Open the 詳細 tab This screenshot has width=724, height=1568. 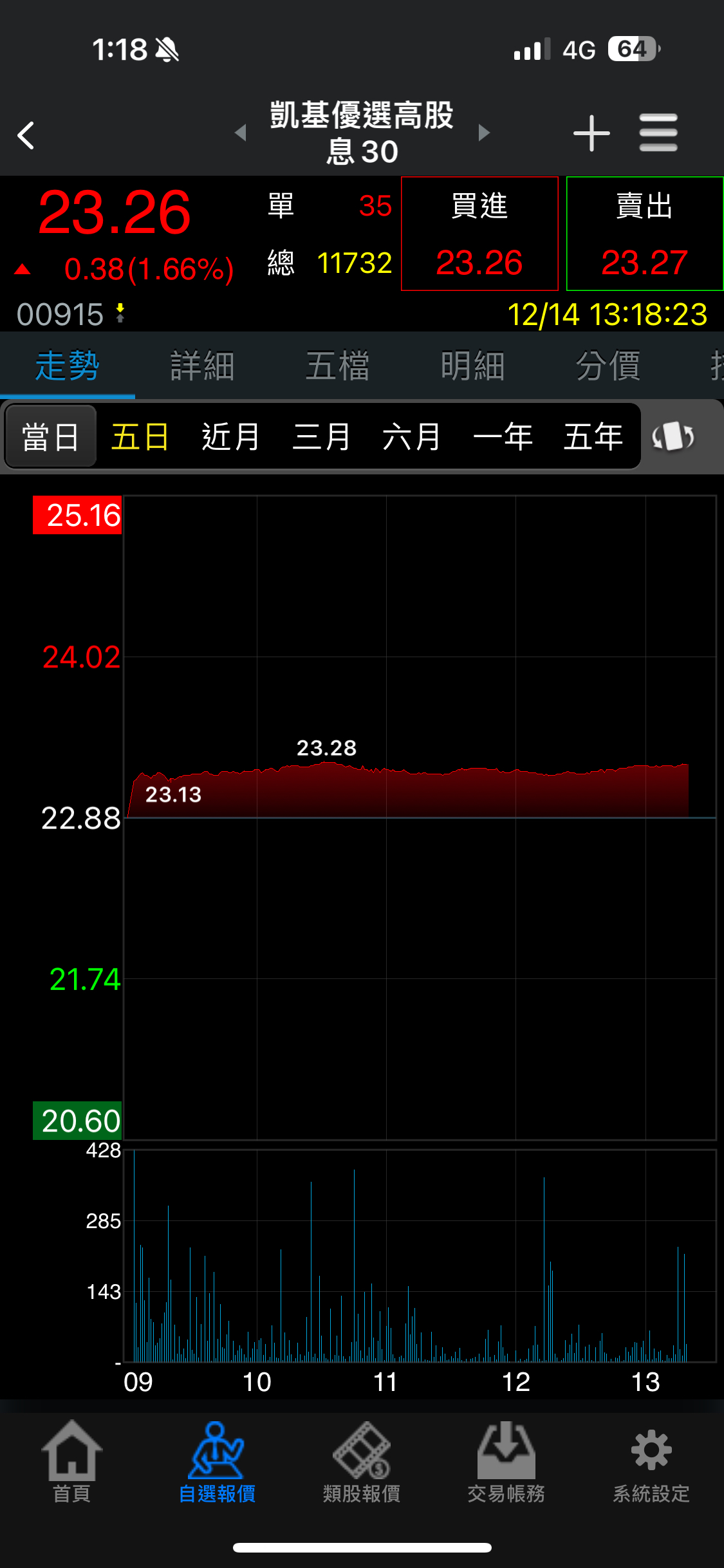(x=203, y=366)
